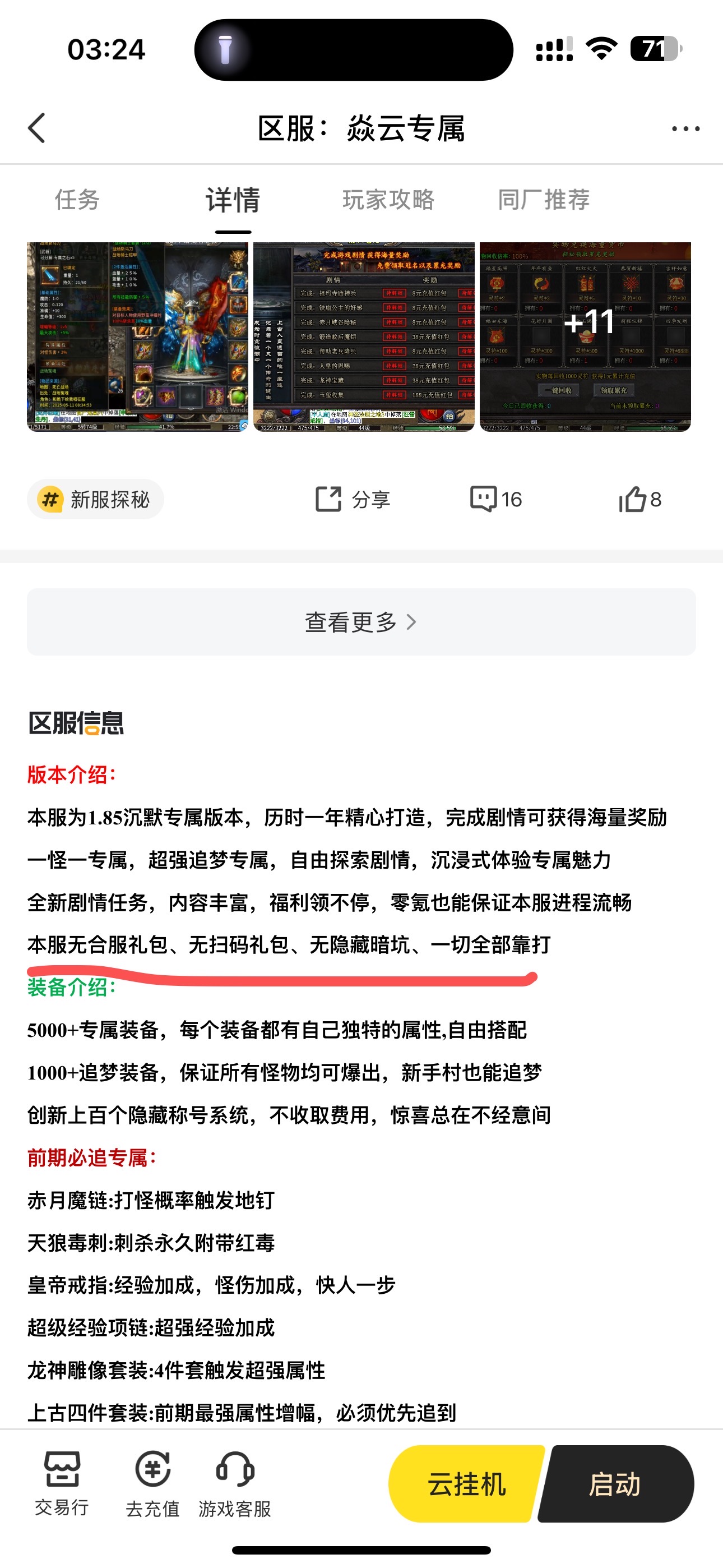Expand 查看更多 to see more
This screenshot has width=723, height=1568.
(x=361, y=622)
